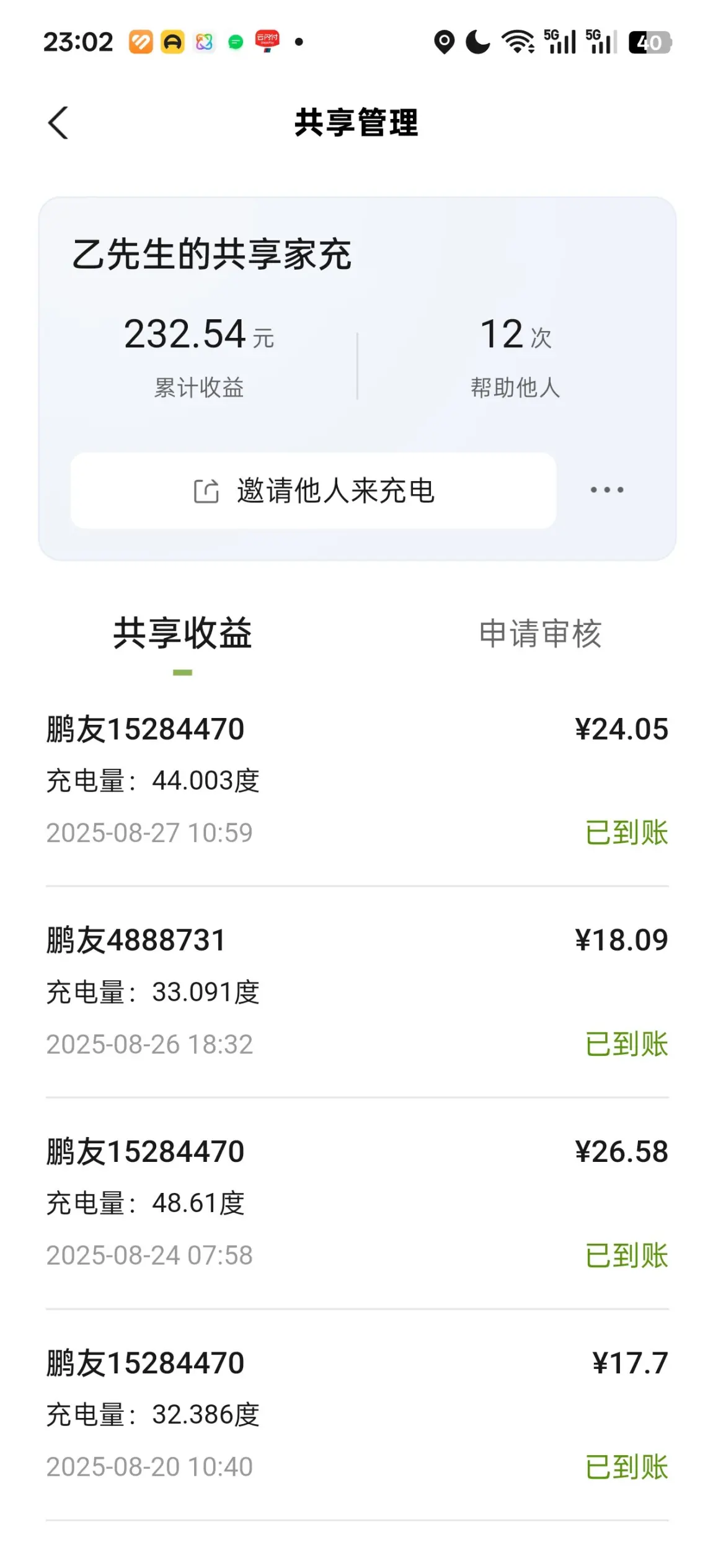Open the ¥17.7 record from 2025-08-20

[x=357, y=1415]
